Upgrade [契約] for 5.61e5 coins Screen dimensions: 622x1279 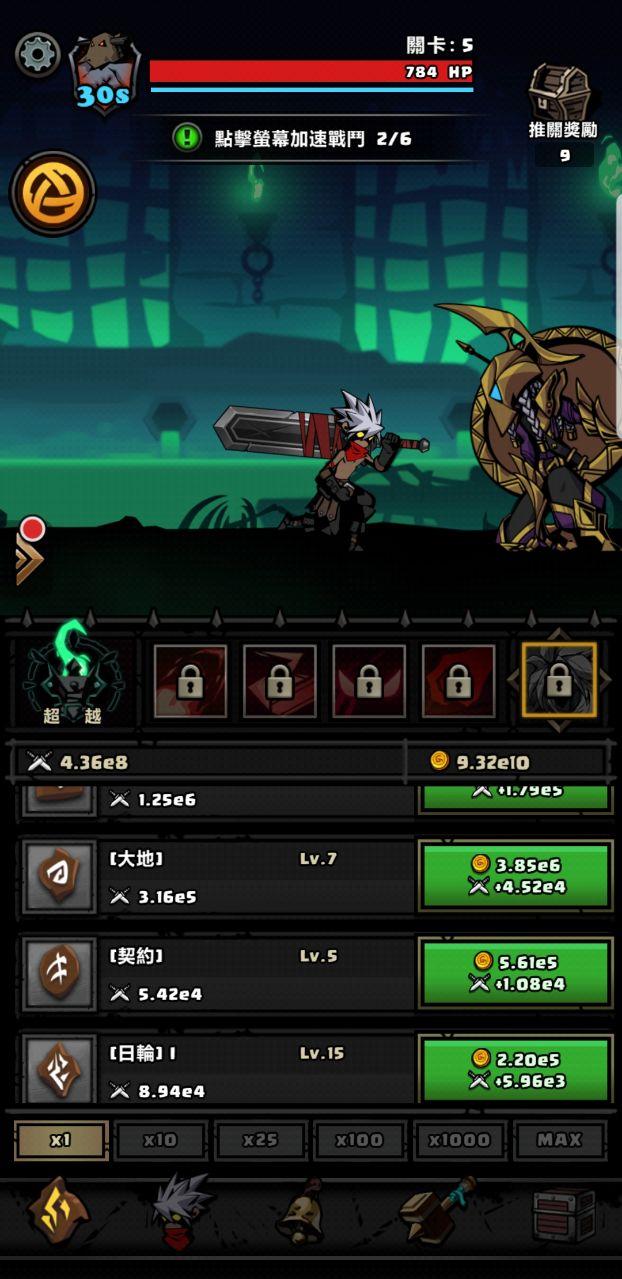pos(515,973)
